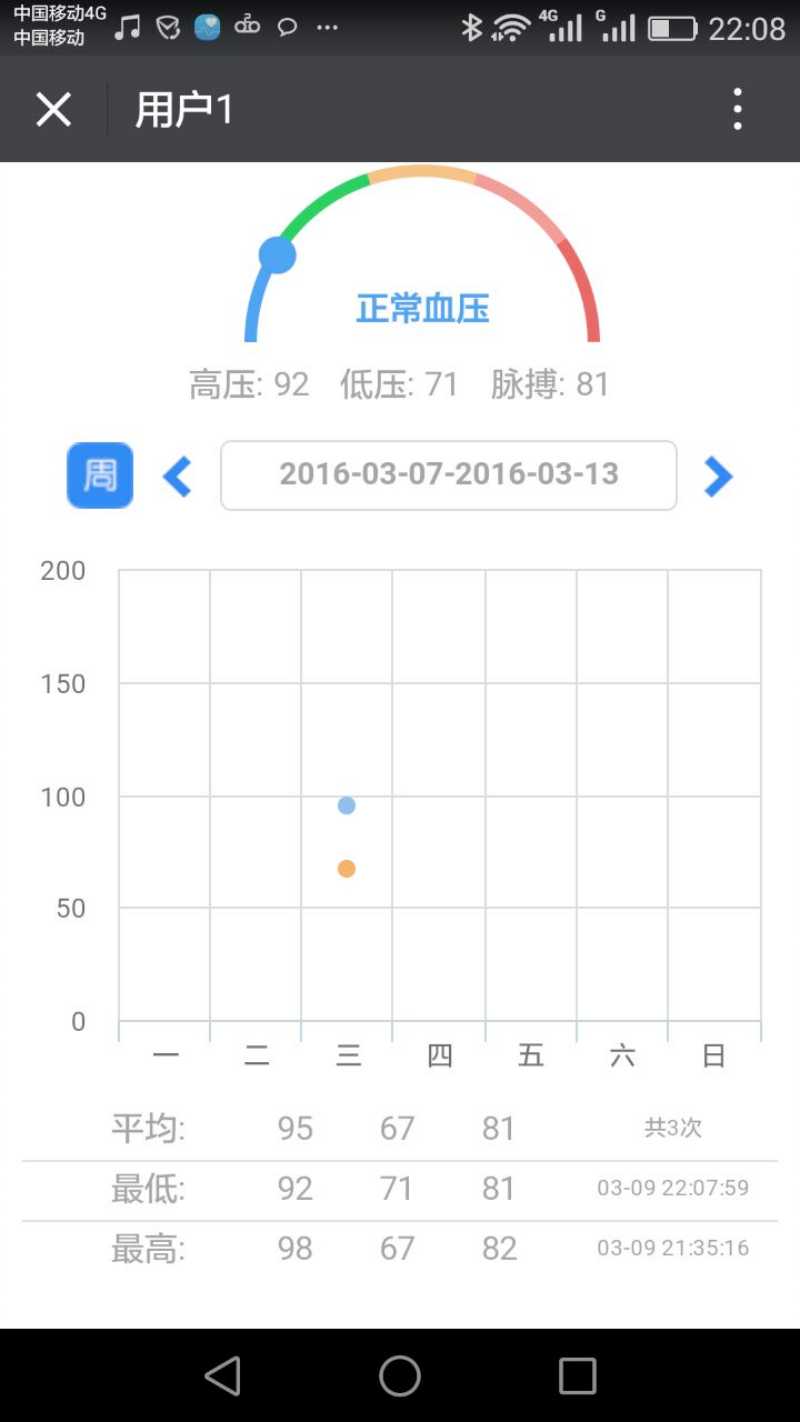Go to the next week

tap(718, 477)
